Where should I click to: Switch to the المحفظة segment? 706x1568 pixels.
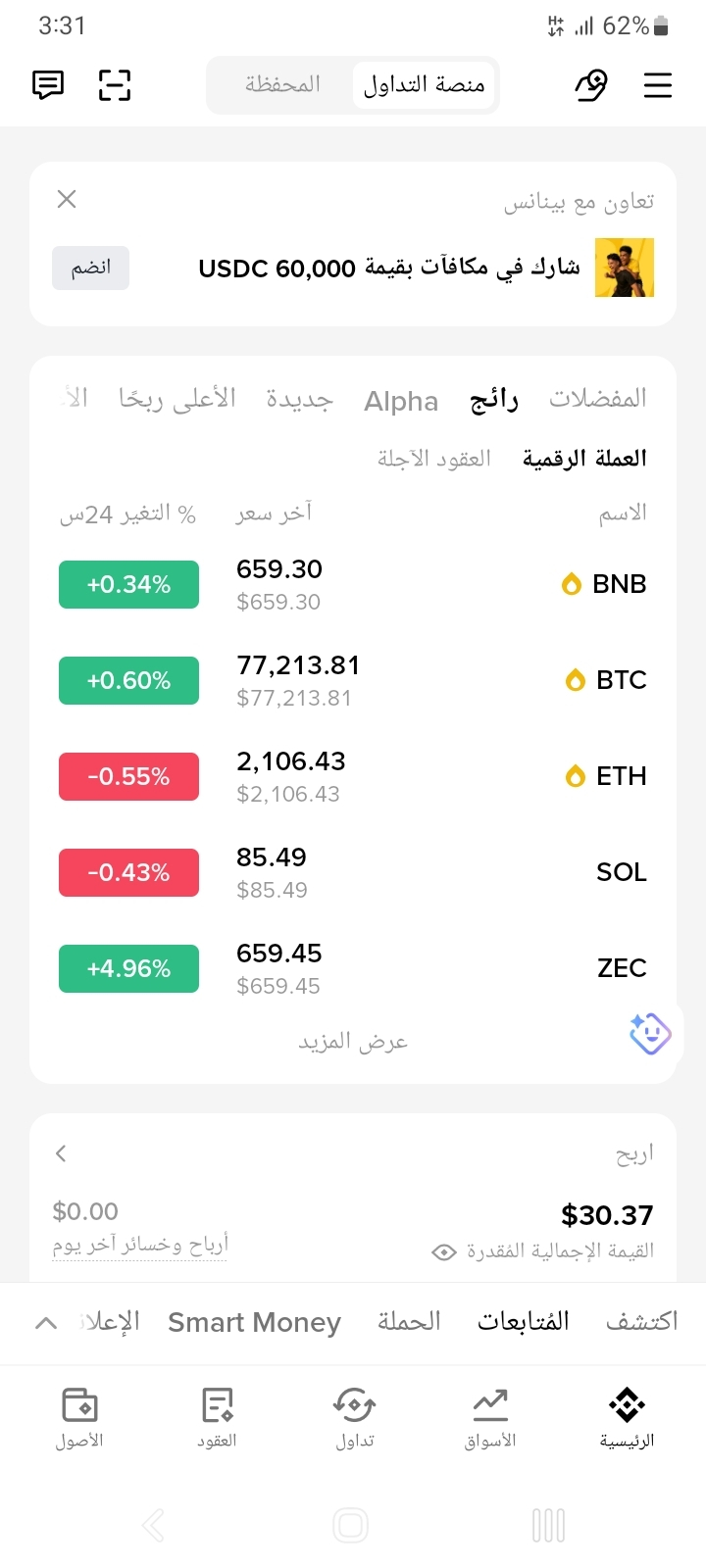click(282, 85)
